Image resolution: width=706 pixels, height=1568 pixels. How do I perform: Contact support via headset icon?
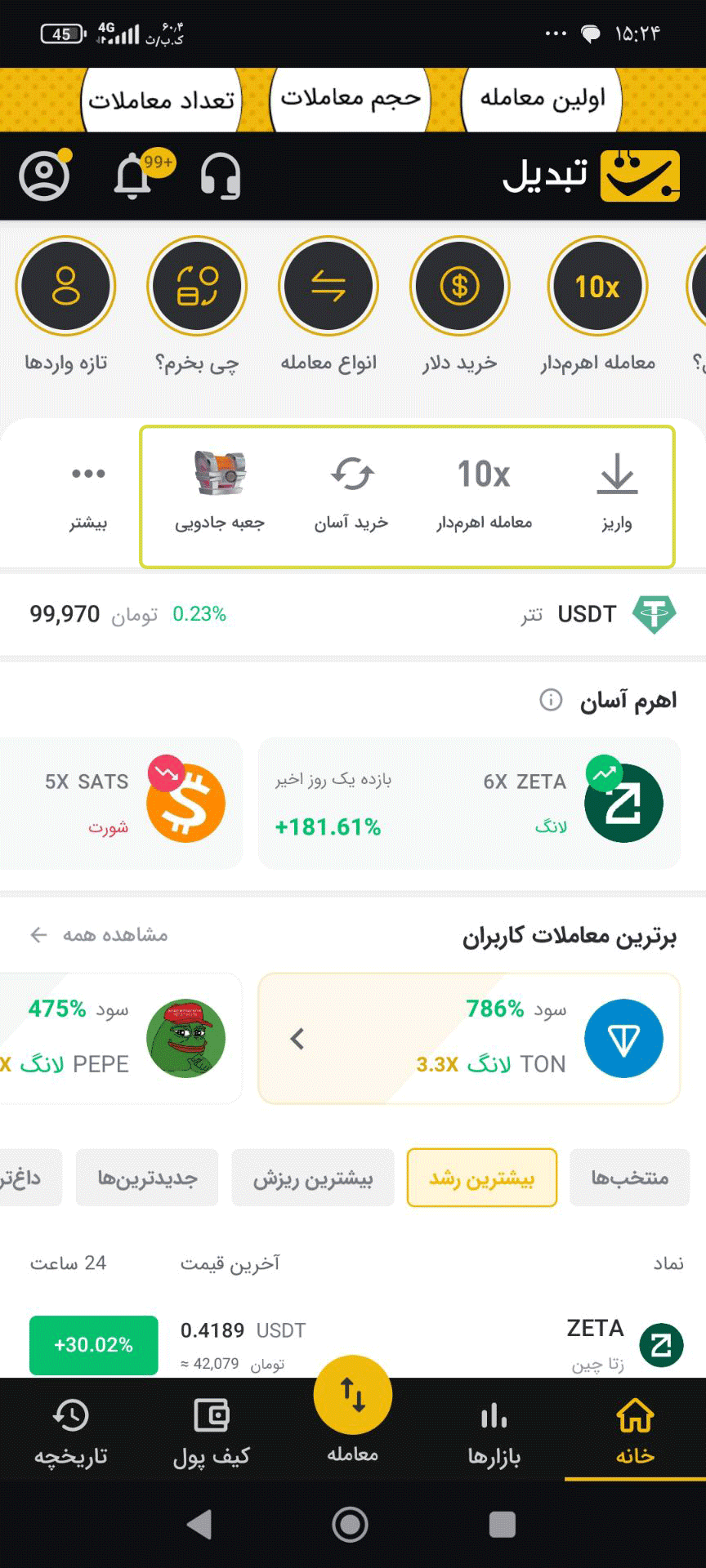pos(221,176)
